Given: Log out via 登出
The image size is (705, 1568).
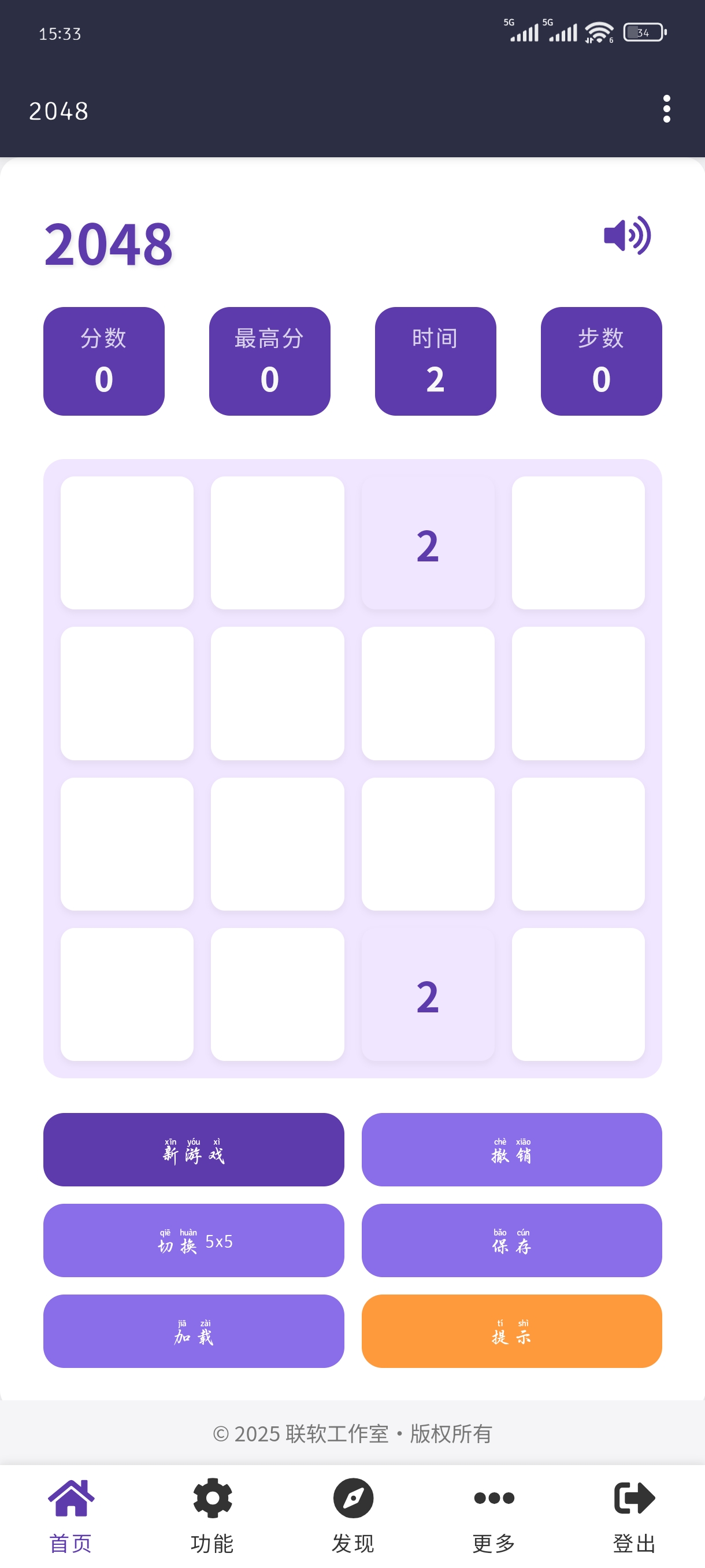Looking at the screenshot, I should click(x=634, y=1515).
